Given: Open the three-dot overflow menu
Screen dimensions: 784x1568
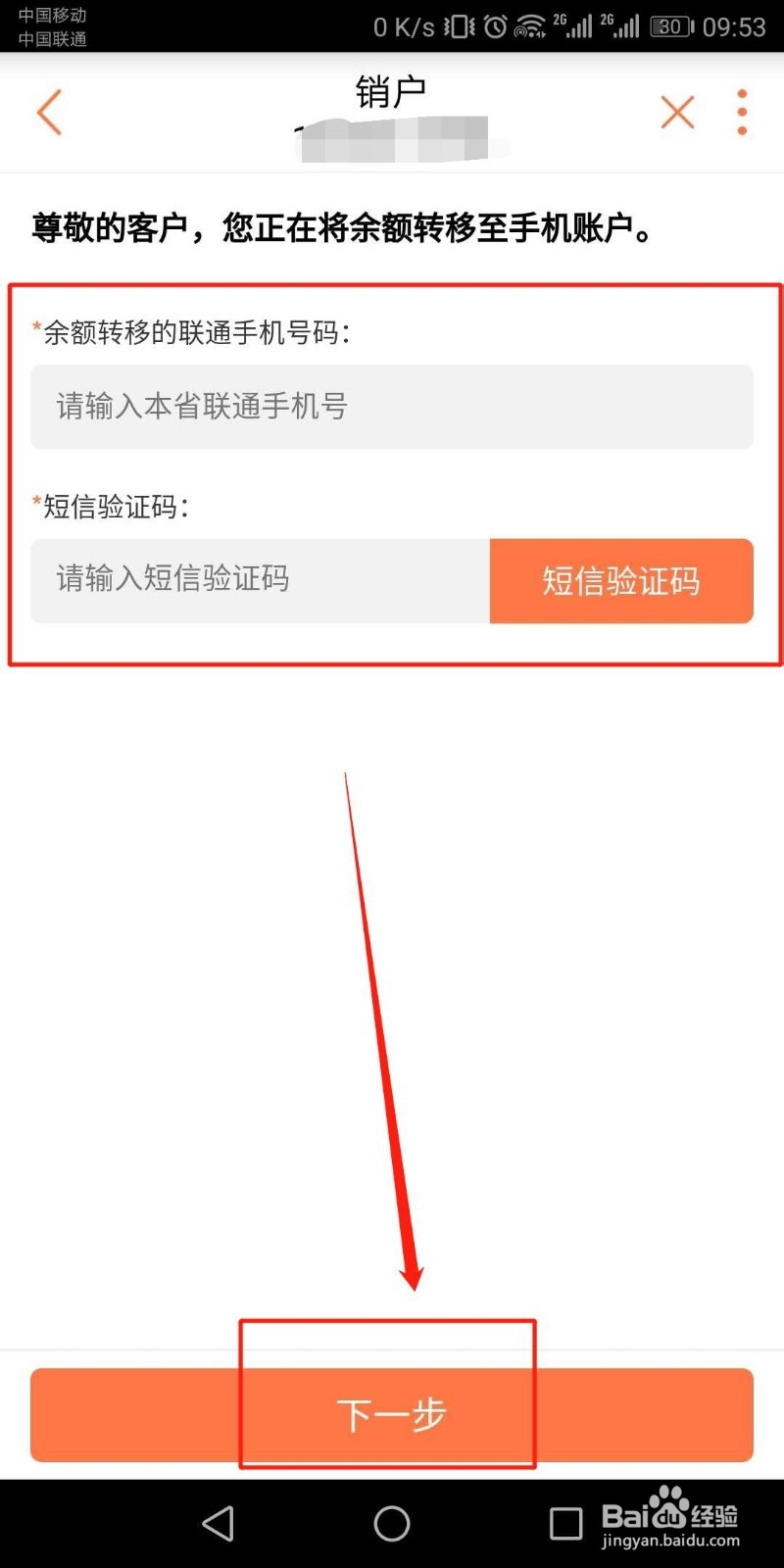Looking at the screenshot, I should (741, 112).
